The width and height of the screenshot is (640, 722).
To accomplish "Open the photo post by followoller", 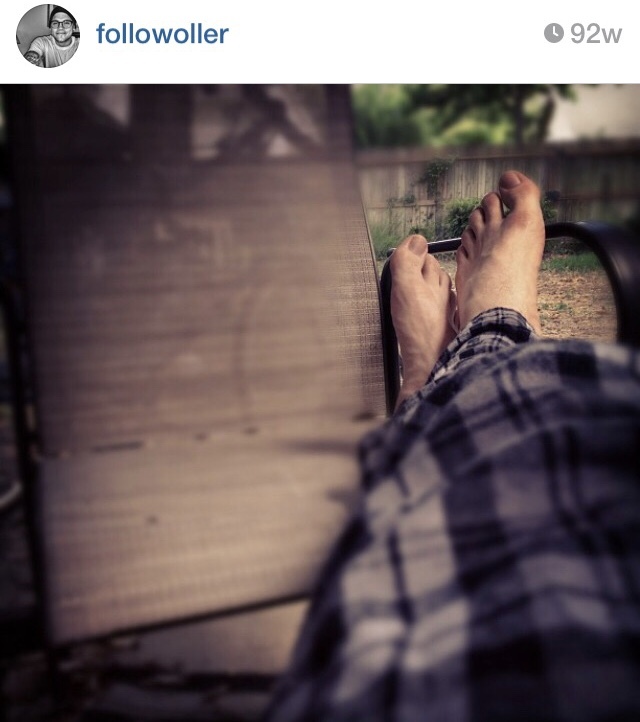I will pyautogui.click(x=320, y=402).
